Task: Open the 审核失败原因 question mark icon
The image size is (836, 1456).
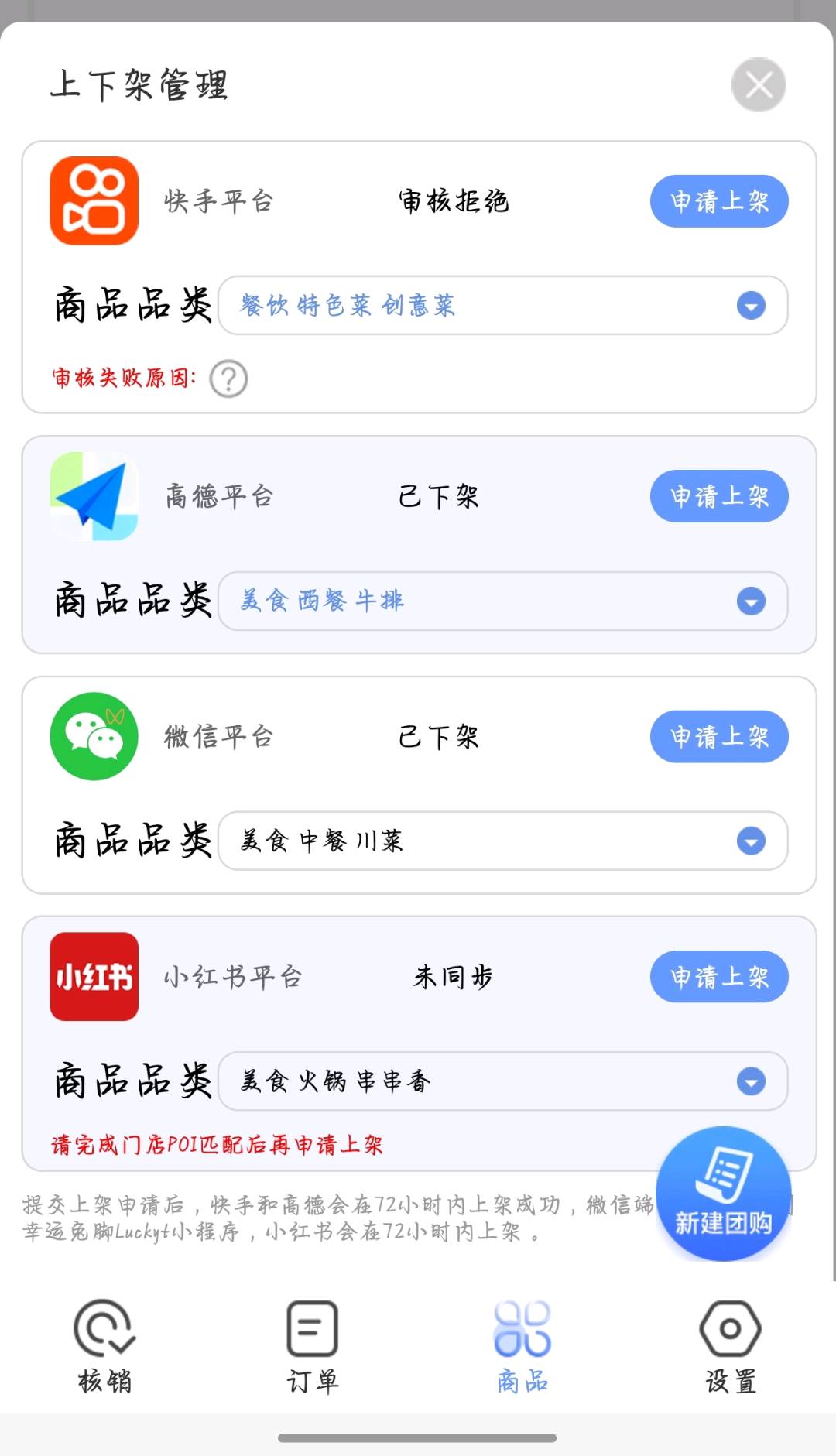Action: [228, 379]
